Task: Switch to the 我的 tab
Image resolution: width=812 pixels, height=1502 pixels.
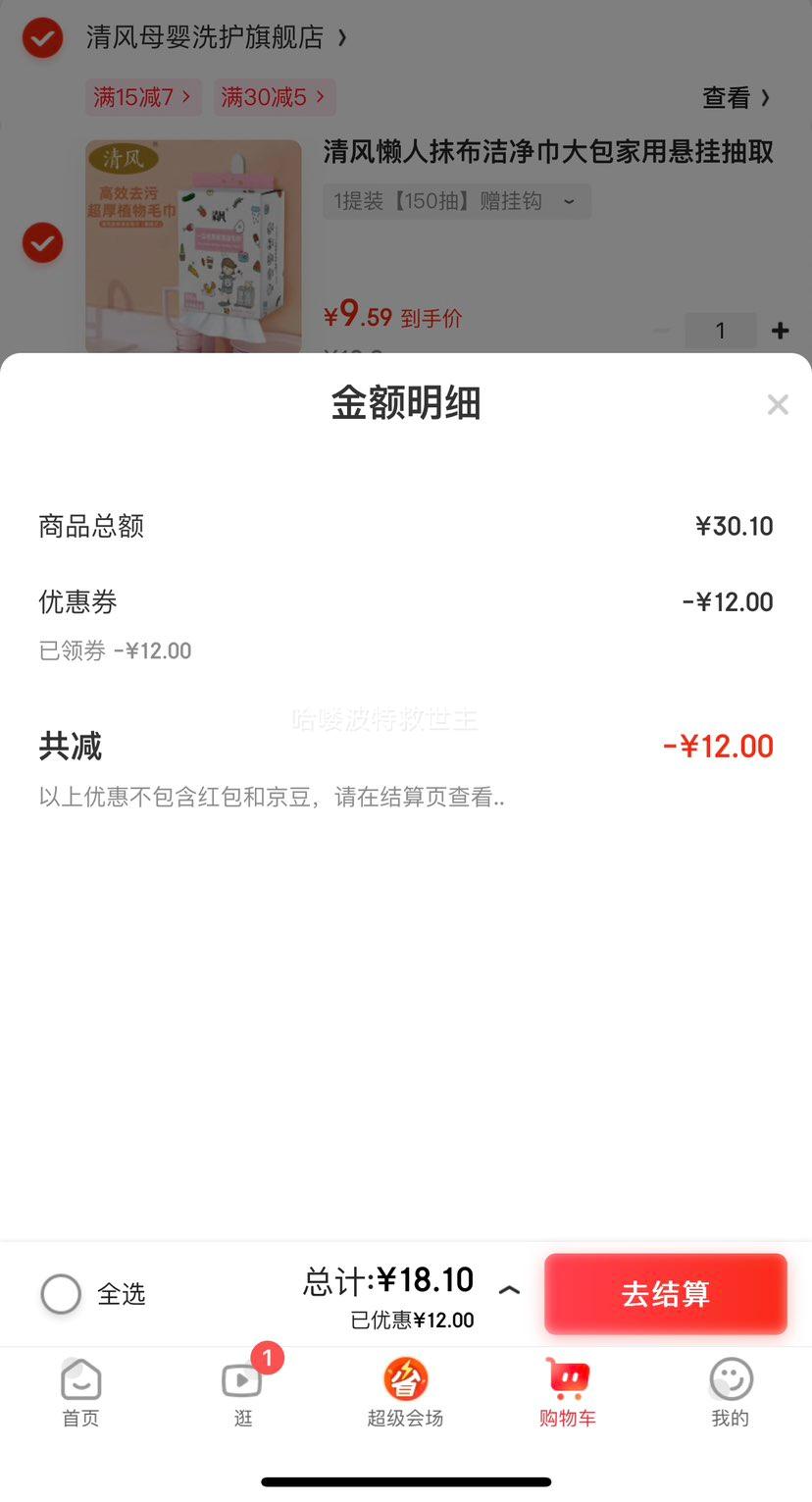Action: (731, 1392)
